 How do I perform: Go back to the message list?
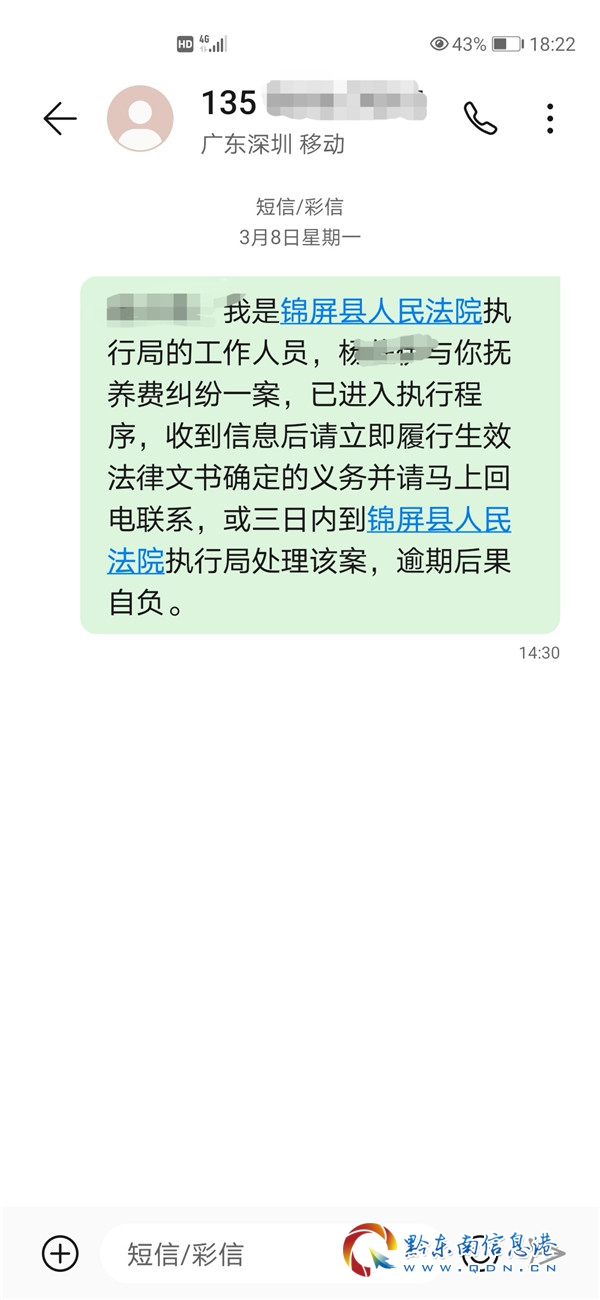pos(60,119)
